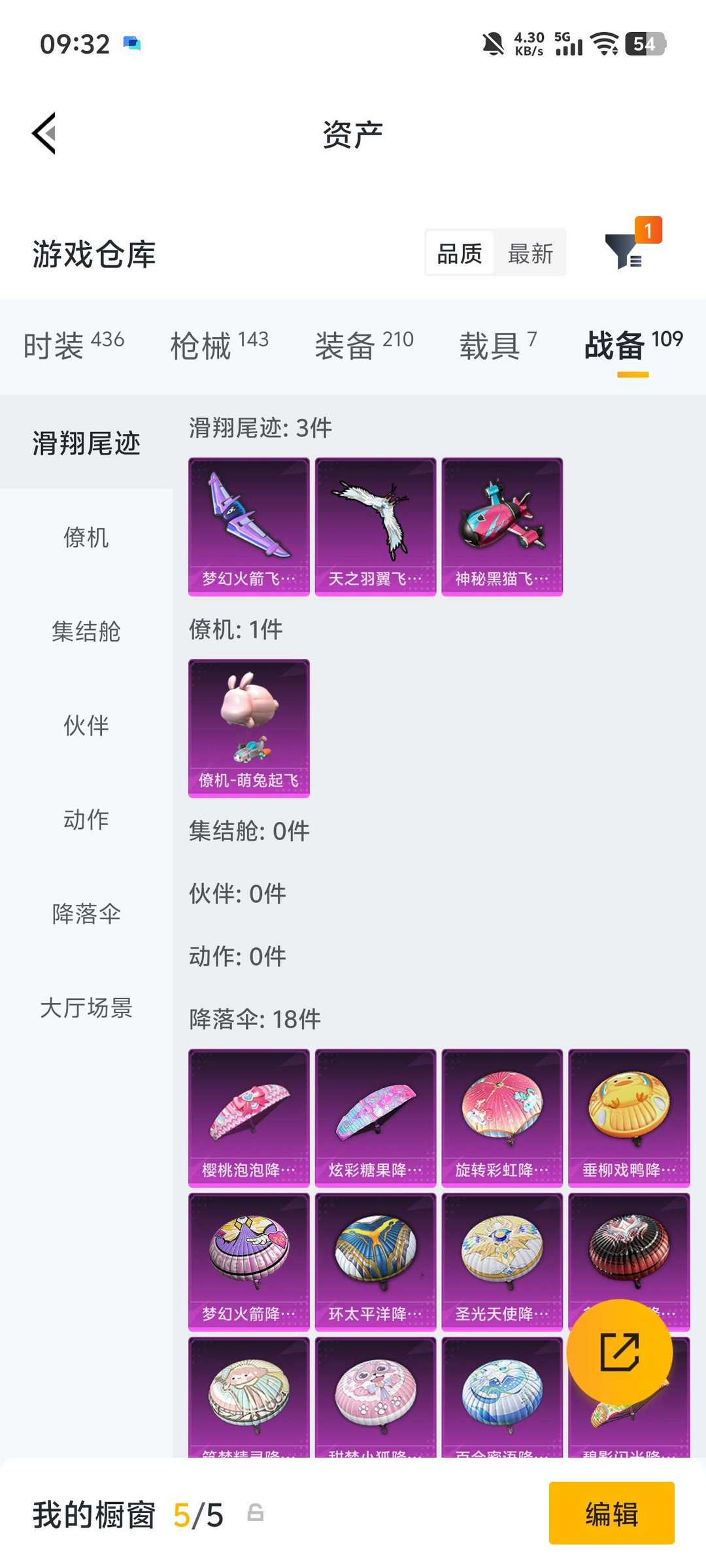Open the 僚机-萌兔起飞 item
The height and width of the screenshot is (1568, 706).
[248, 728]
